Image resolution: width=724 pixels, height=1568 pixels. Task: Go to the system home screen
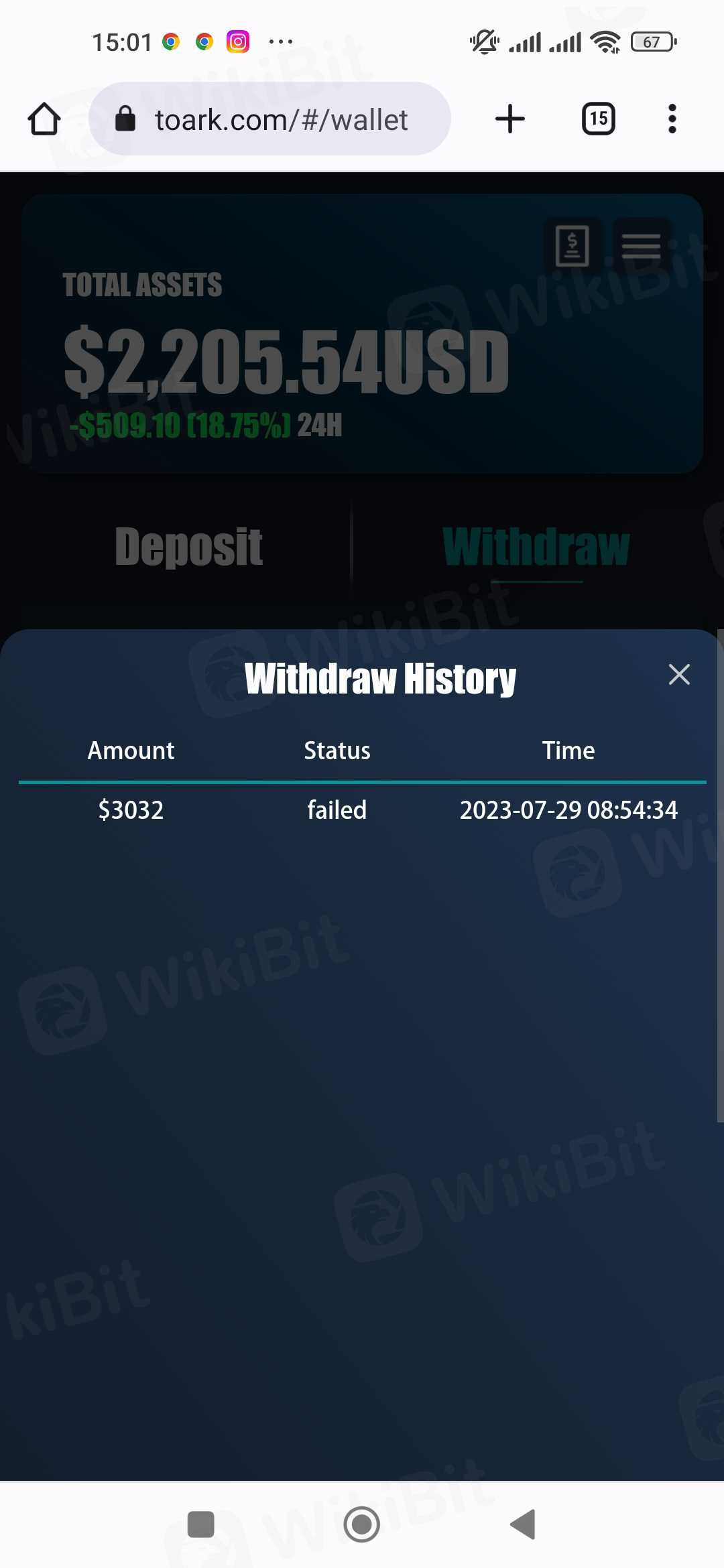click(x=362, y=1524)
